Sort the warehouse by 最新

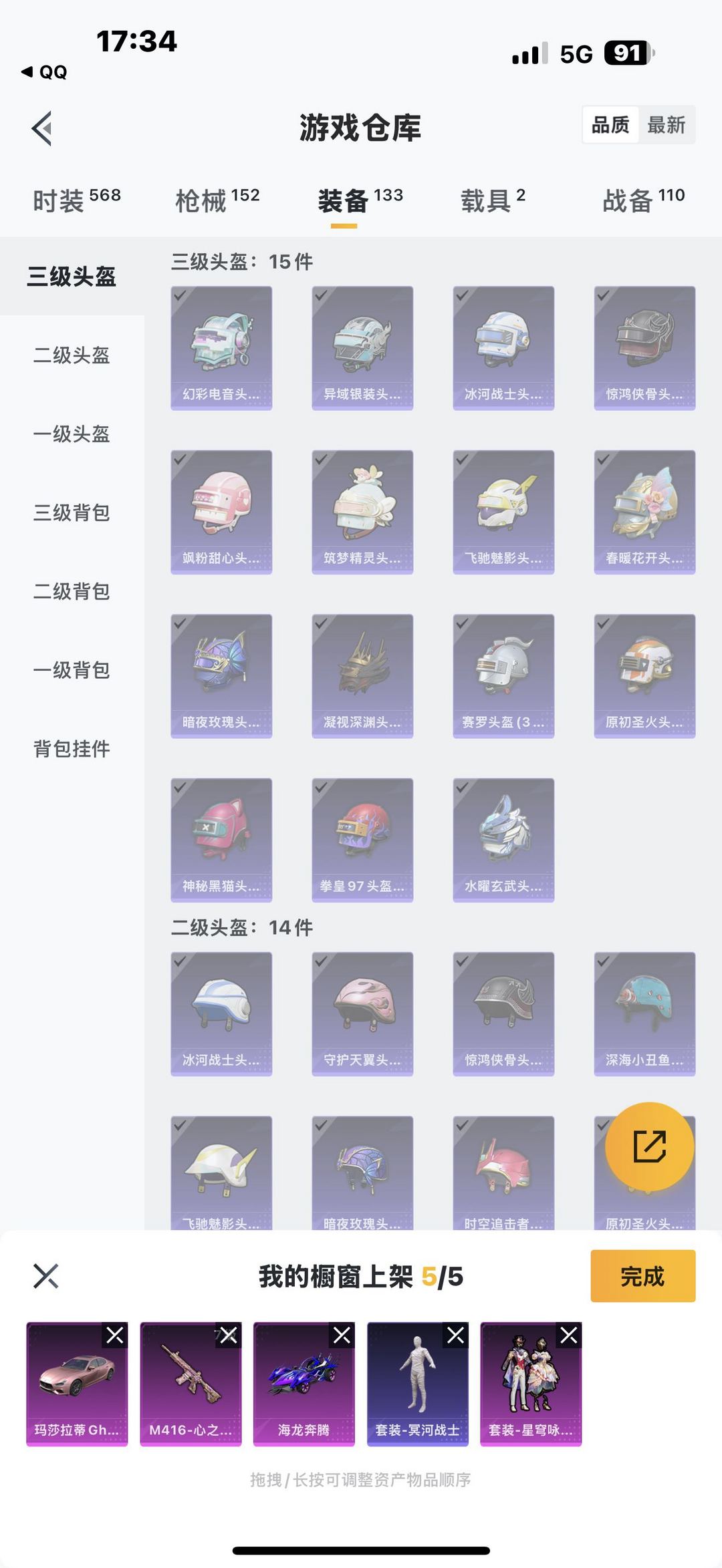coord(666,125)
